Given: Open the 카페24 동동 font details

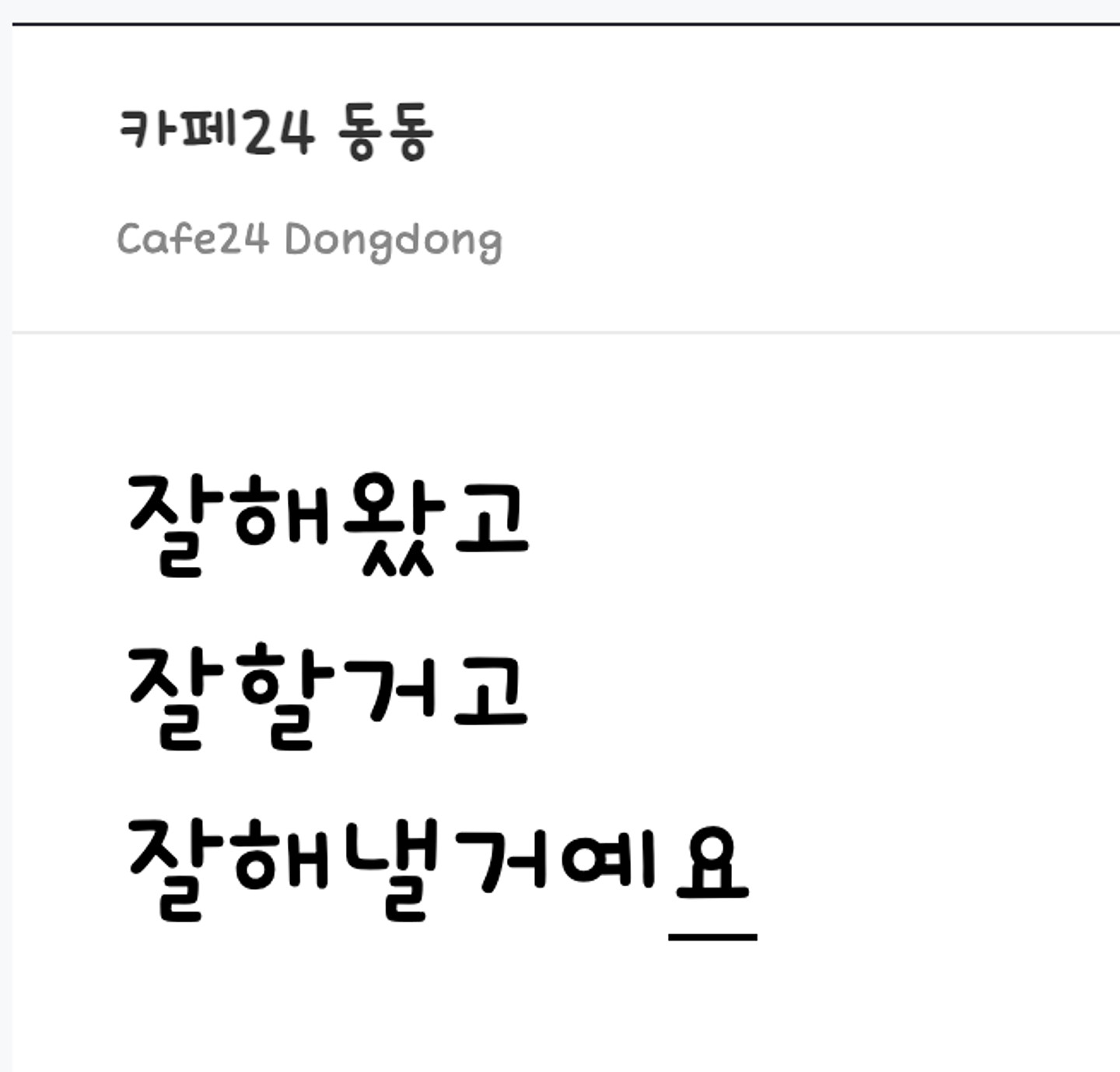Looking at the screenshot, I should point(276,132).
